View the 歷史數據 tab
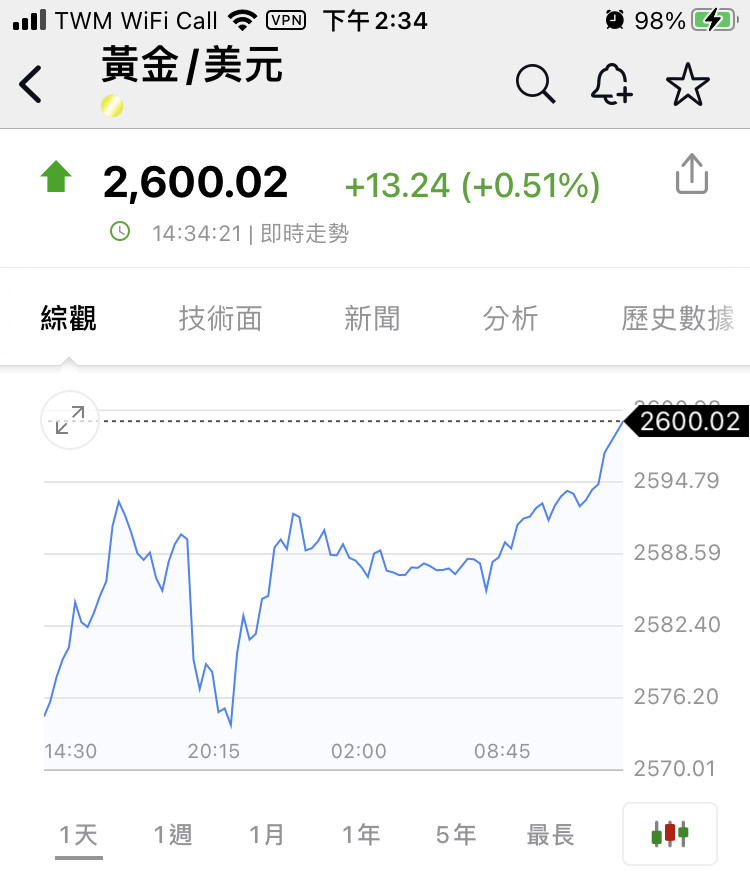 pyautogui.click(x=678, y=319)
